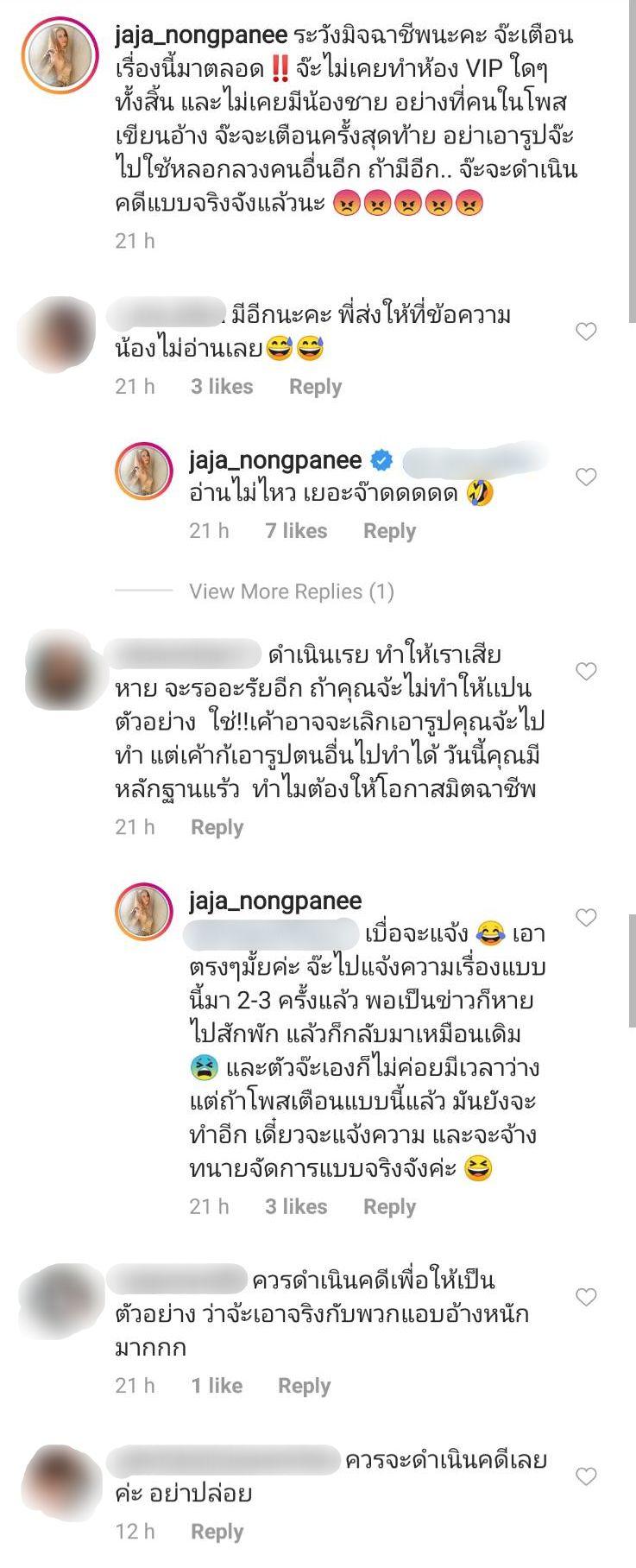Like the comment 'ควรจะดำเนินคดีเลยค่ะ อย่าปล่อย'
Viewport: 636px width, 1568px height.
[586, 1476]
